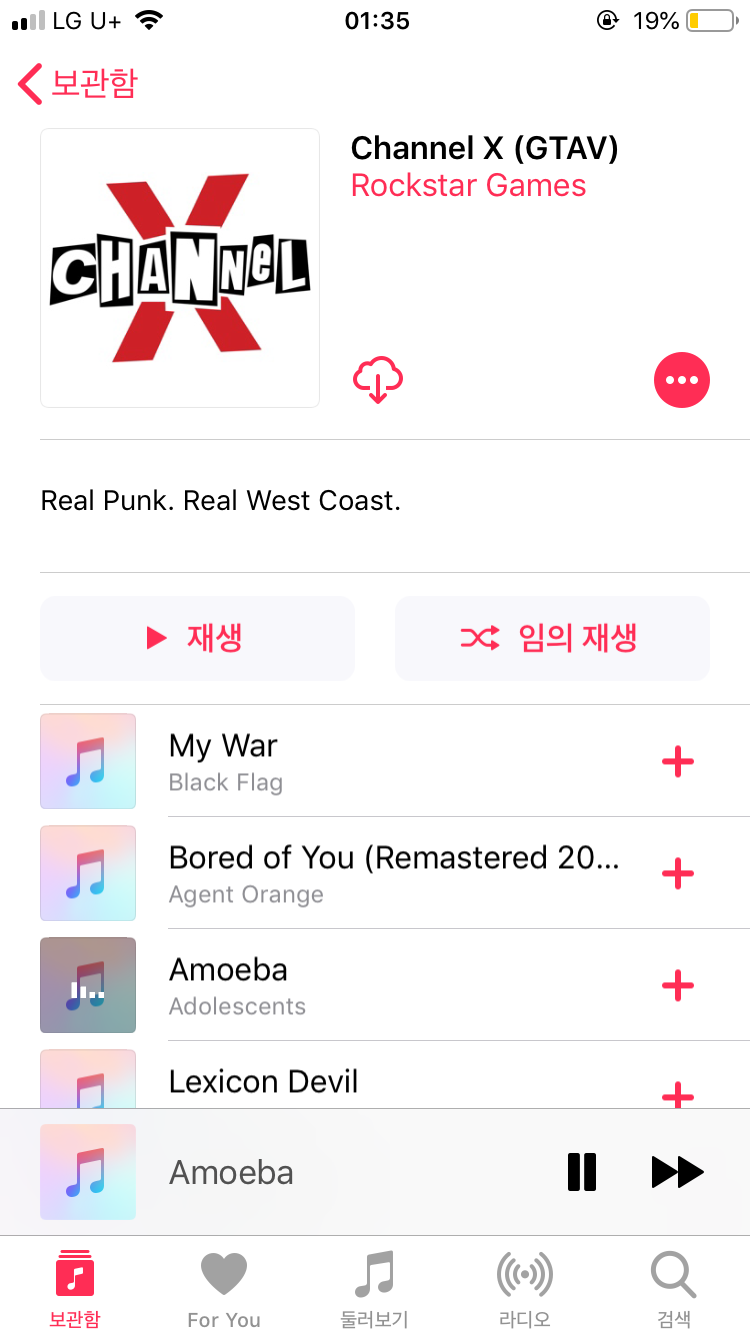Download the Channel X playlist
750x1334 pixels.
tap(378, 381)
